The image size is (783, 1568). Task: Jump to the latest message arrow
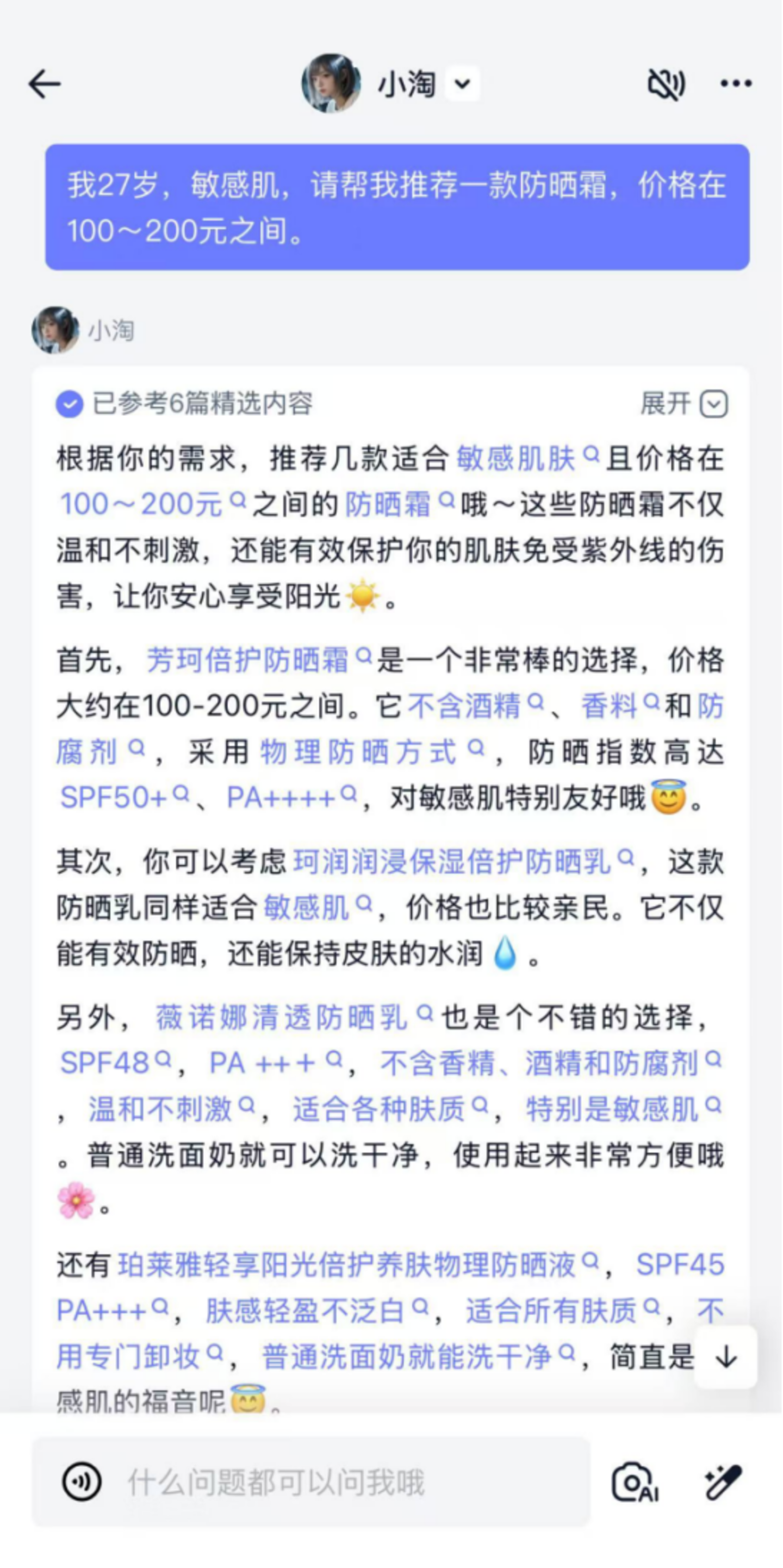click(x=726, y=1357)
